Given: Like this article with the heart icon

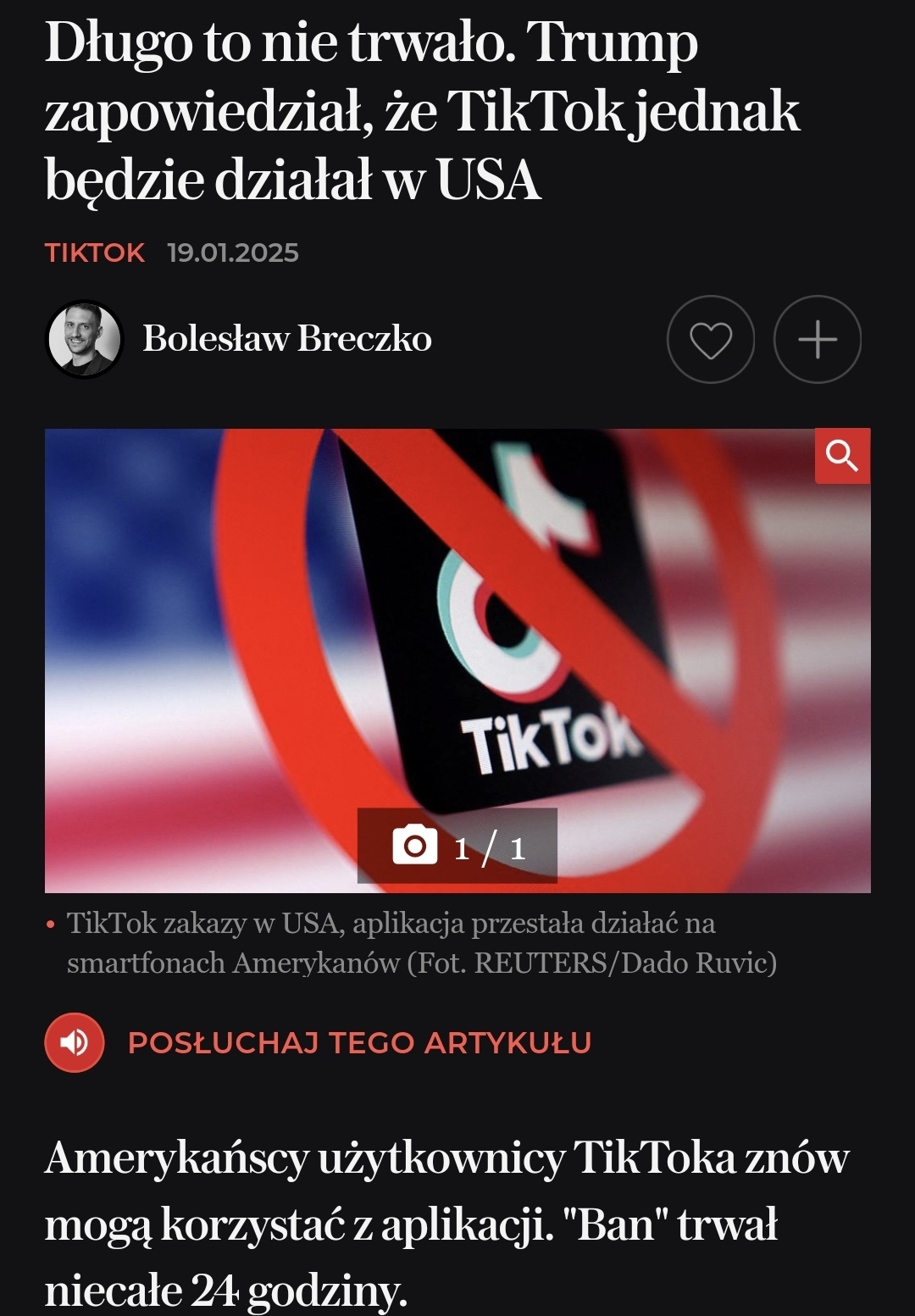Looking at the screenshot, I should point(710,340).
